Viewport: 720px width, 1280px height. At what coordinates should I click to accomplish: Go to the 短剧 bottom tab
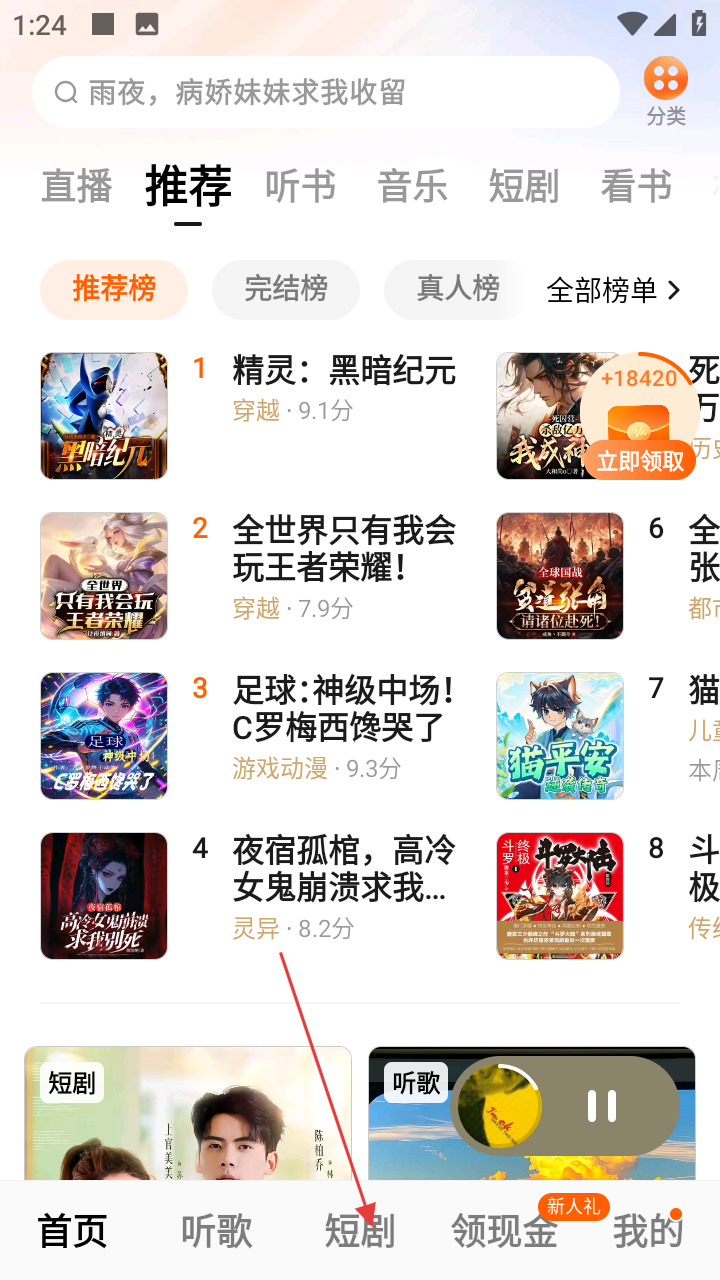[x=360, y=1232]
